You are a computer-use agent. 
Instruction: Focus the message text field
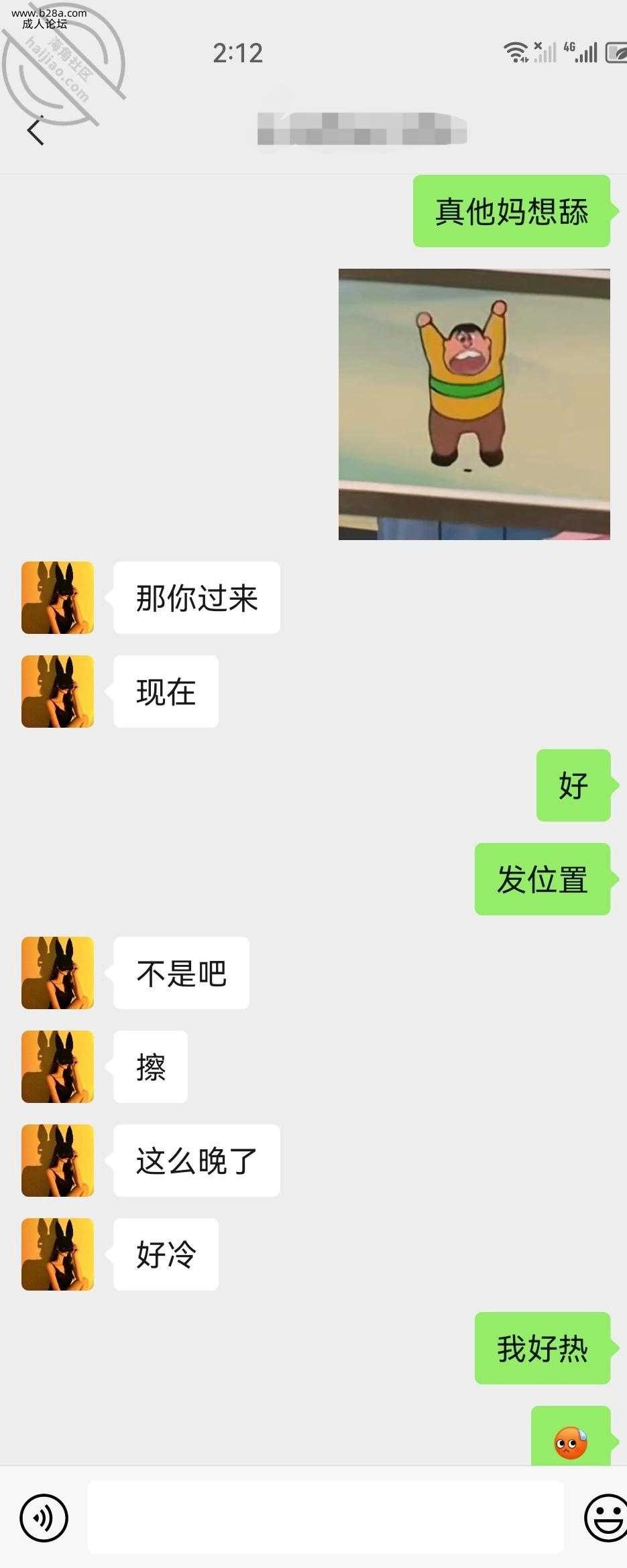(325, 1517)
